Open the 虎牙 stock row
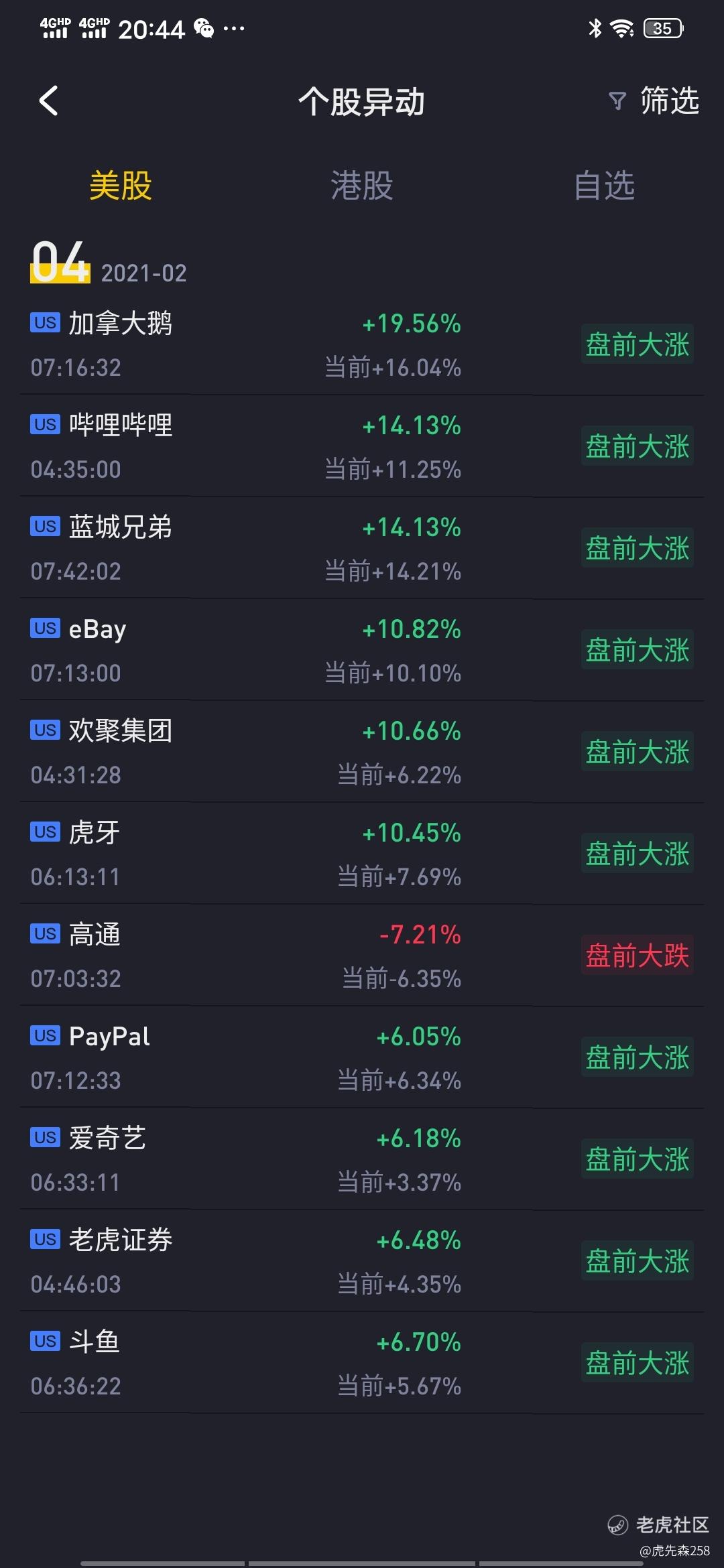Viewport: 724px width, 1568px height. pyautogui.click(x=362, y=854)
